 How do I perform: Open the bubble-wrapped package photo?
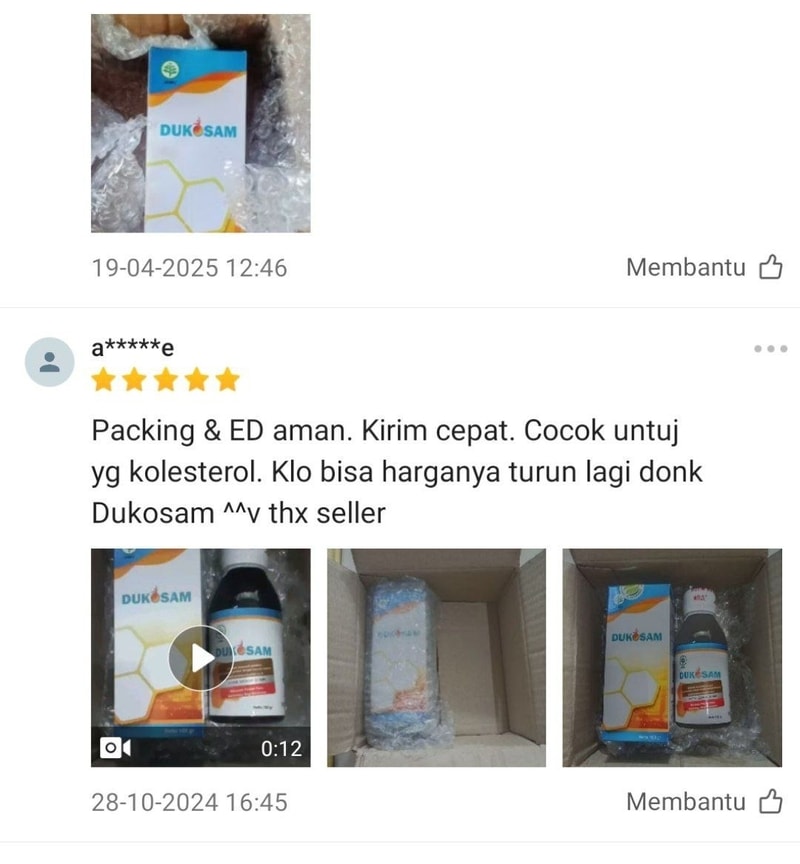436,657
